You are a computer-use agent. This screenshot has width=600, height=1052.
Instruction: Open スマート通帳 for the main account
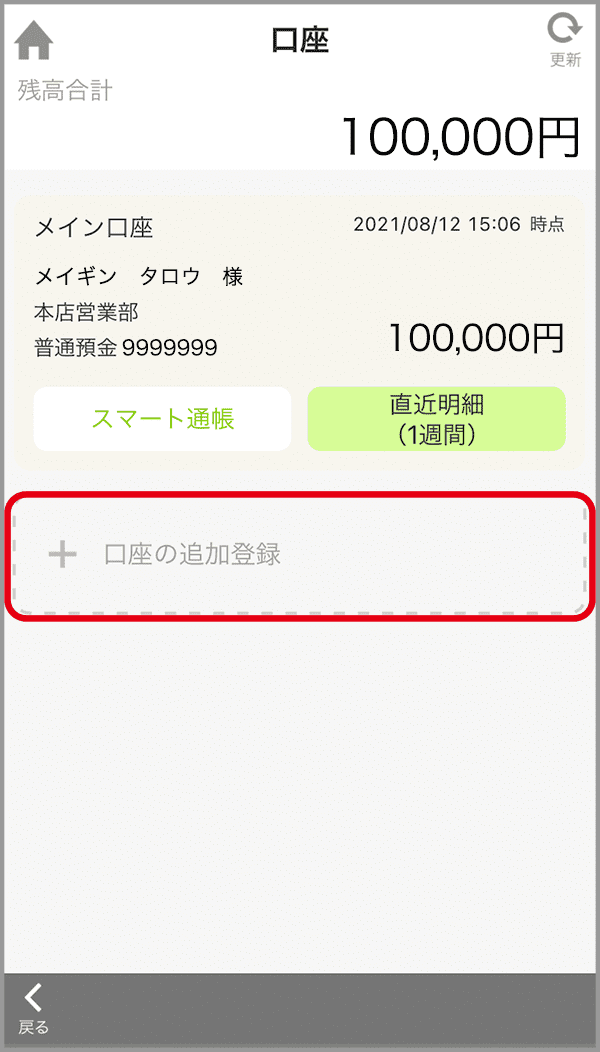[x=162, y=419]
